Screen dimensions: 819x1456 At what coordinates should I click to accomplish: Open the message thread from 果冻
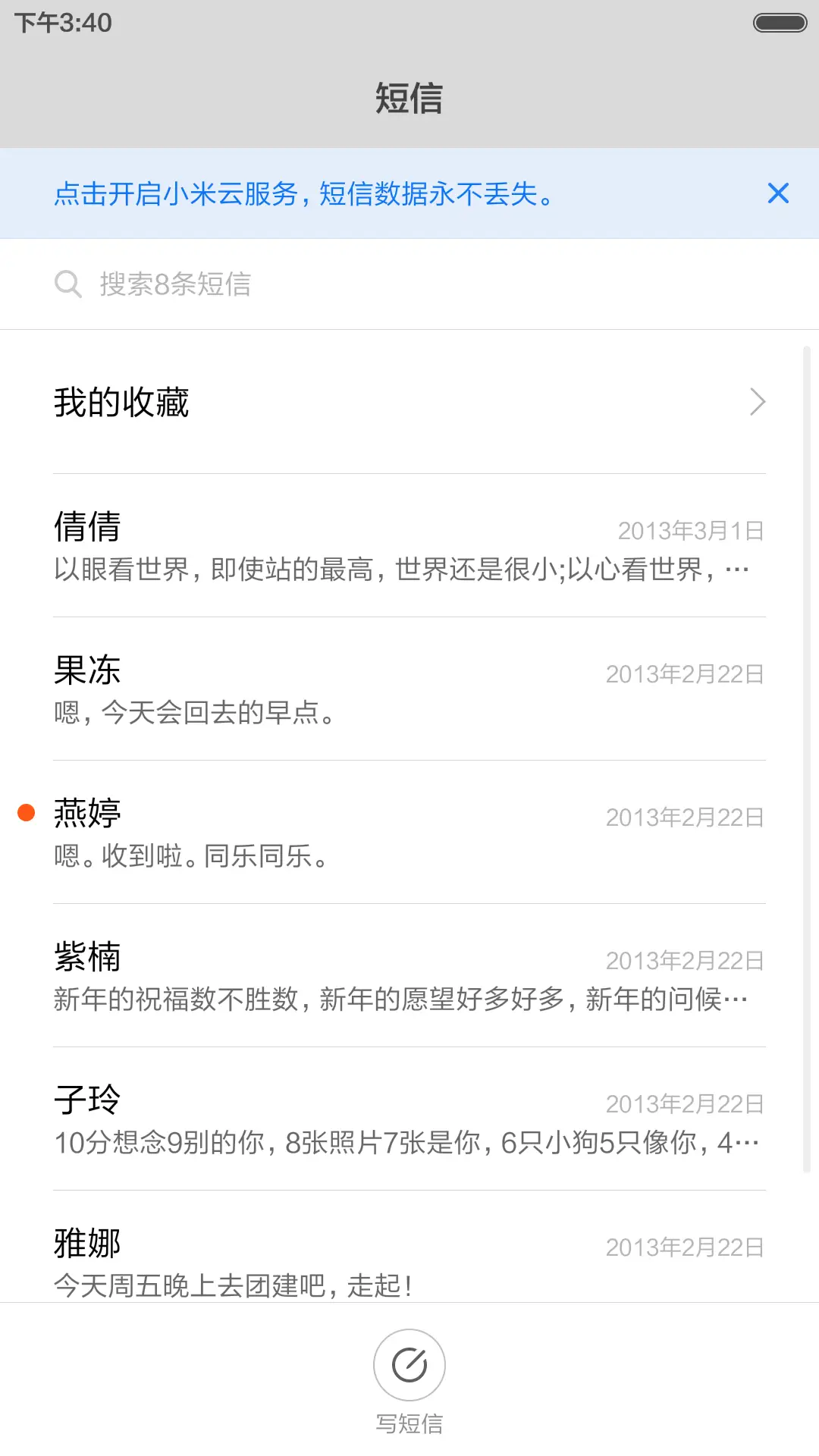(x=409, y=689)
